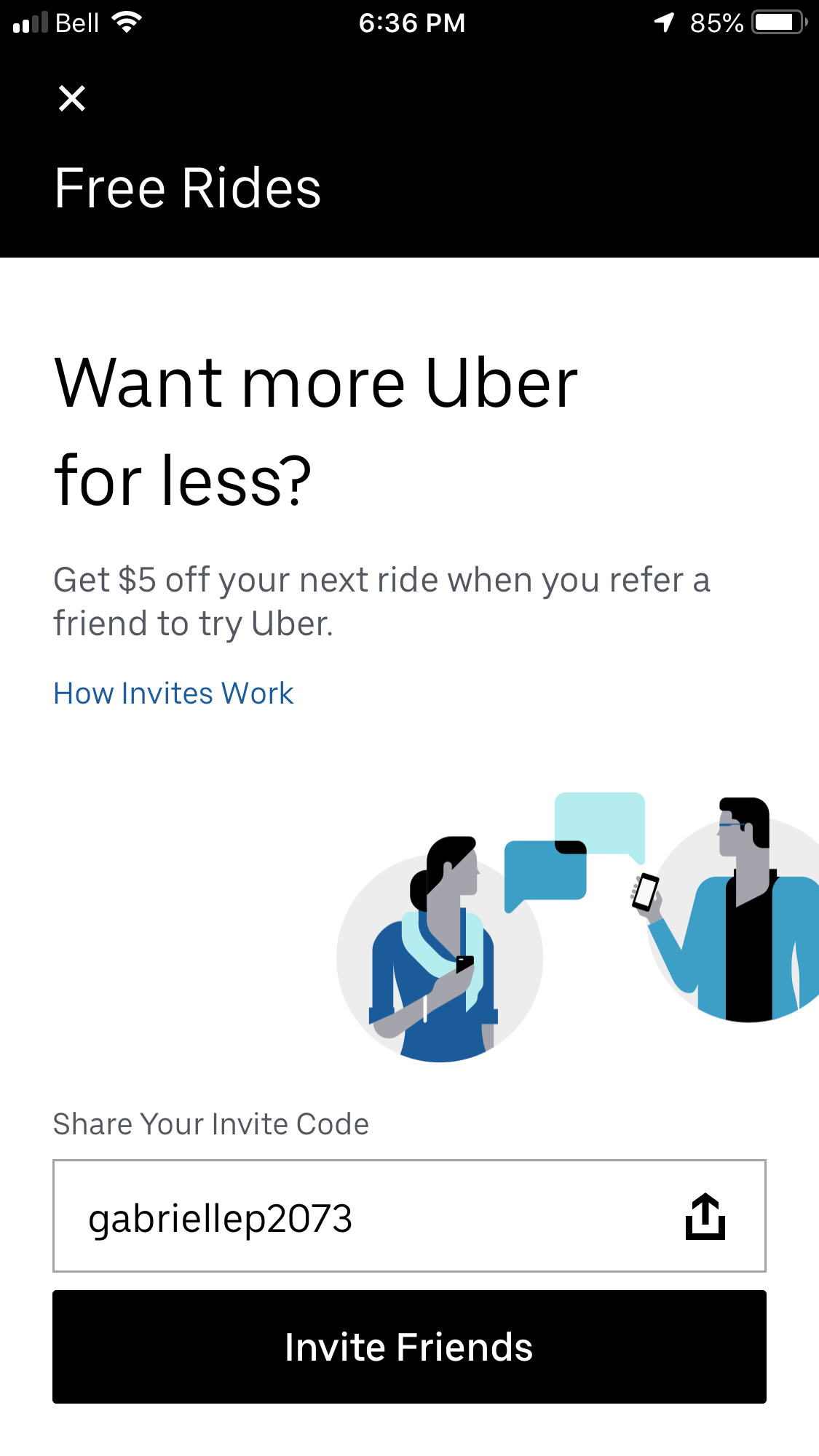Image resolution: width=819 pixels, height=1456 pixels.
Task: Open the How Invites Work link
Action: pyautogui.click(x=173, y=693)
